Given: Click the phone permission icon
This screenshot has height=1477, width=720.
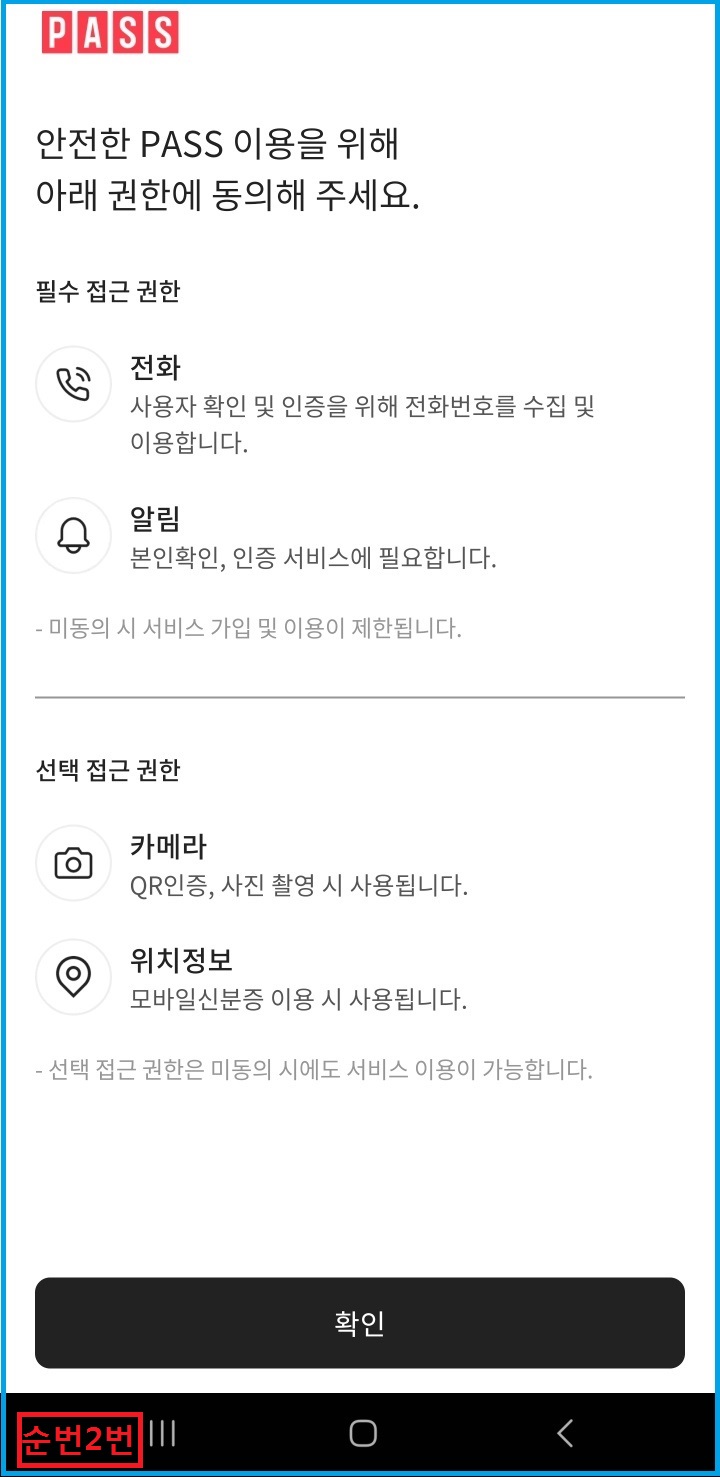Looking at the screenshot, I should (x=72, y=384).
